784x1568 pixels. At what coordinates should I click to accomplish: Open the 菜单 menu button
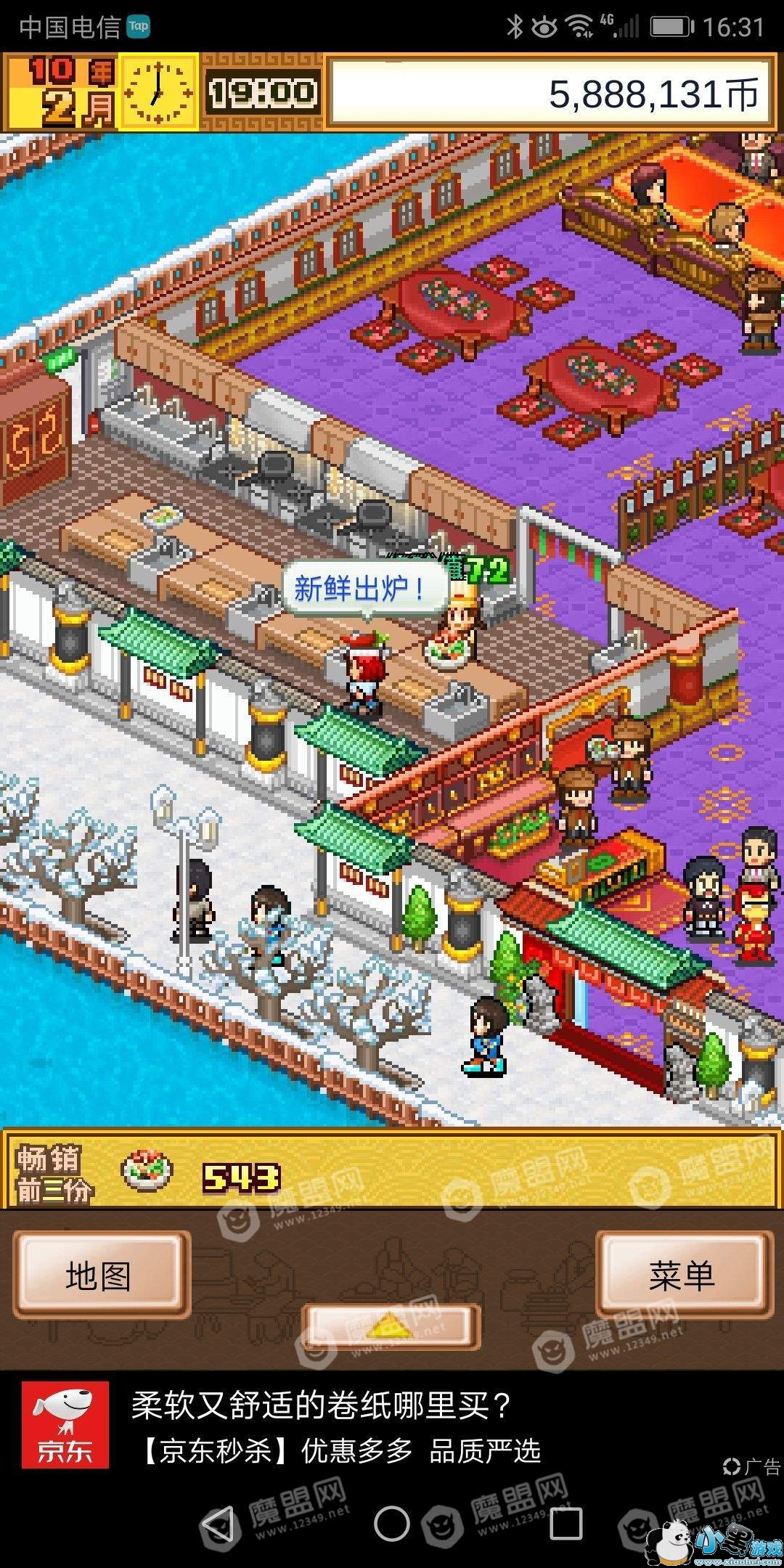pos(682,1275)
